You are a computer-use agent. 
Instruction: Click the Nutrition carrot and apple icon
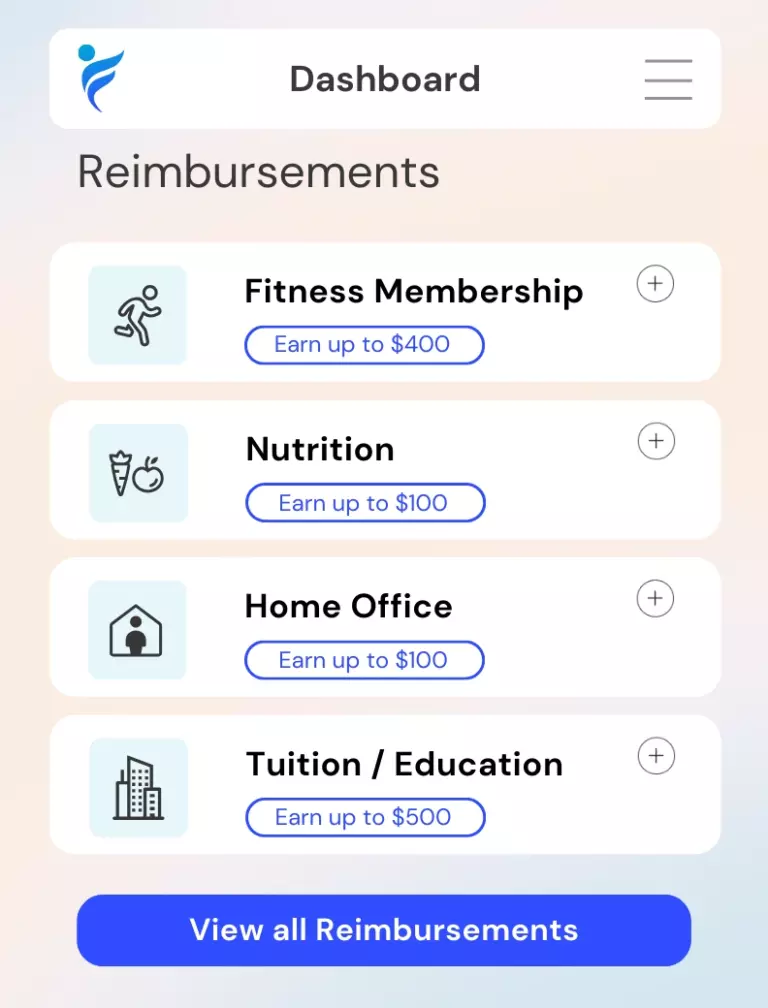tap(138, 471)
